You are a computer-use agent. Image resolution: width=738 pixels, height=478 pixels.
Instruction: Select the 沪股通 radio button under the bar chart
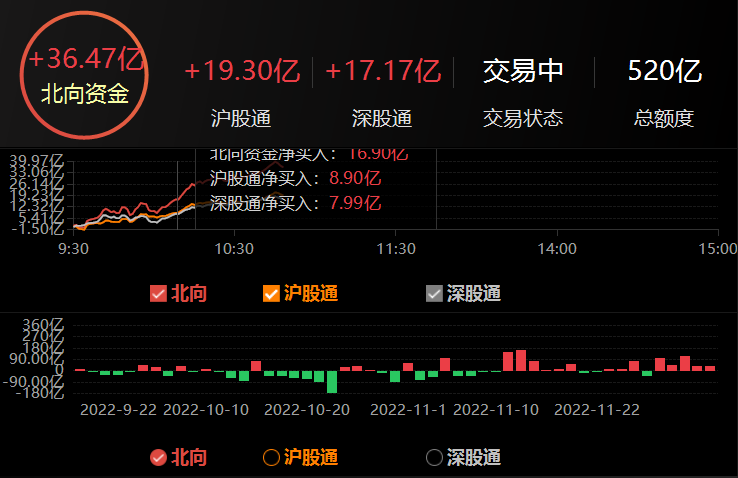point(270,457)
